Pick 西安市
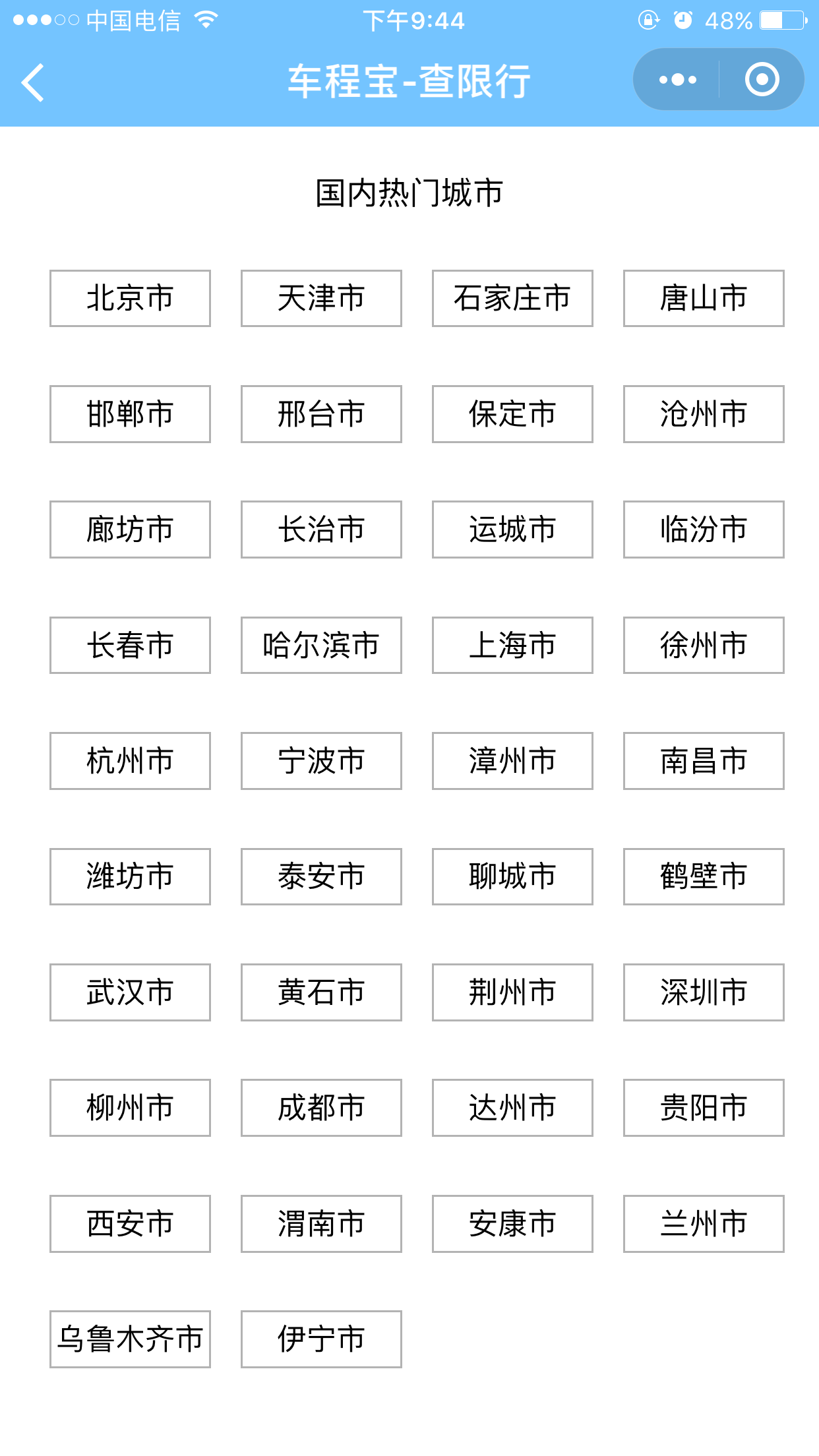 (x=130, y=1224)
